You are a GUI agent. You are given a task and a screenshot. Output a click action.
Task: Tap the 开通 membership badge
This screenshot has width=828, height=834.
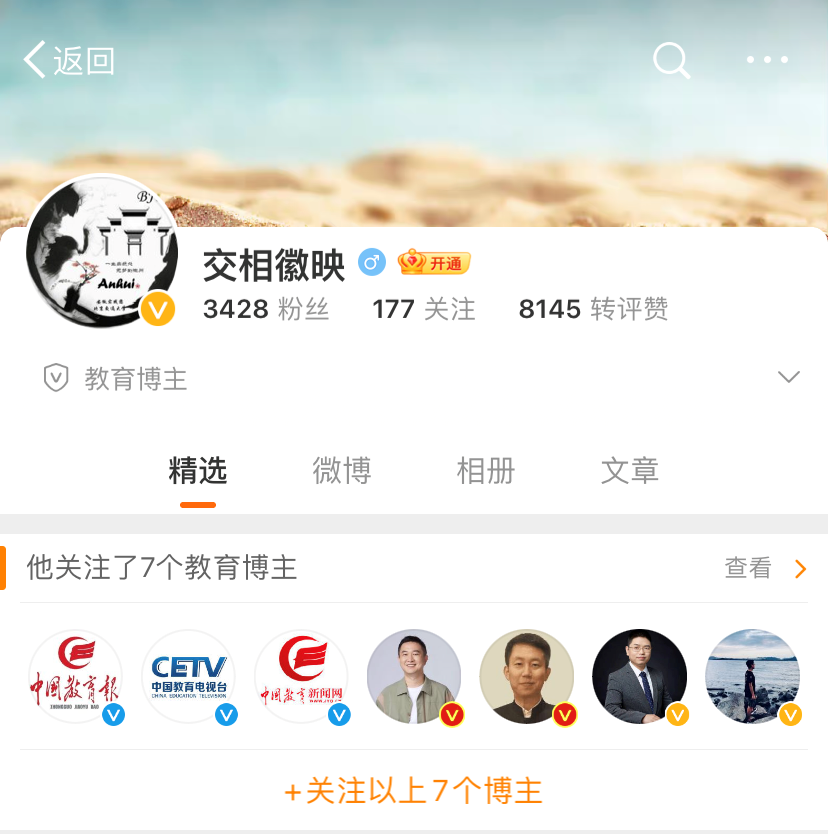pyautogui.click(x=434, y=263)
